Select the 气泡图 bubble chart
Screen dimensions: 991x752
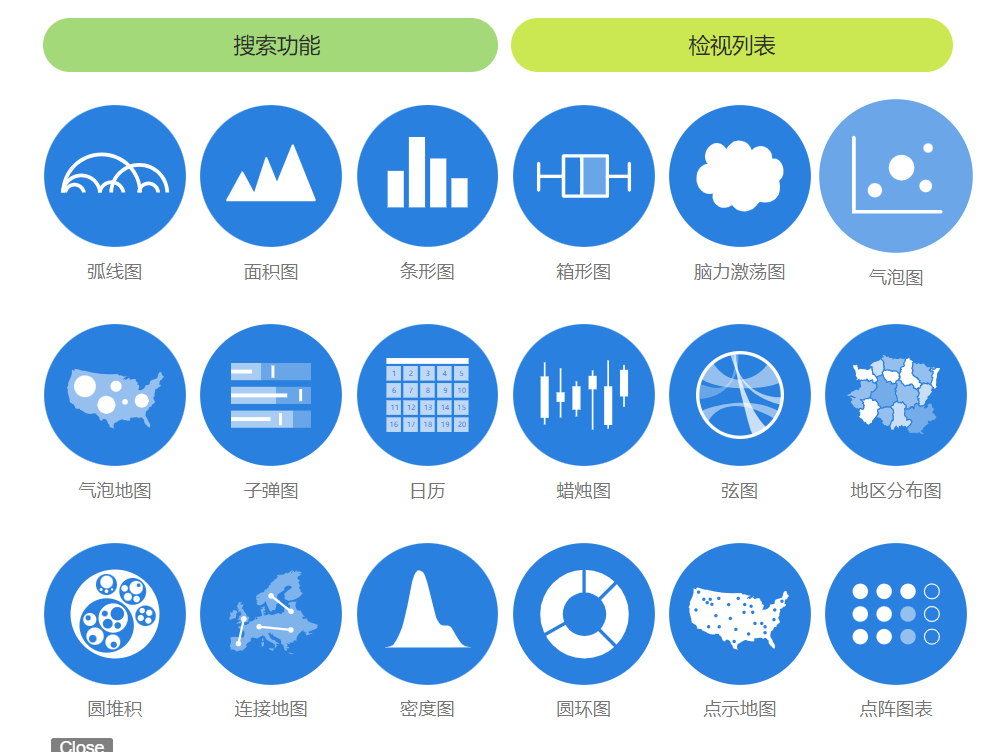895,176
